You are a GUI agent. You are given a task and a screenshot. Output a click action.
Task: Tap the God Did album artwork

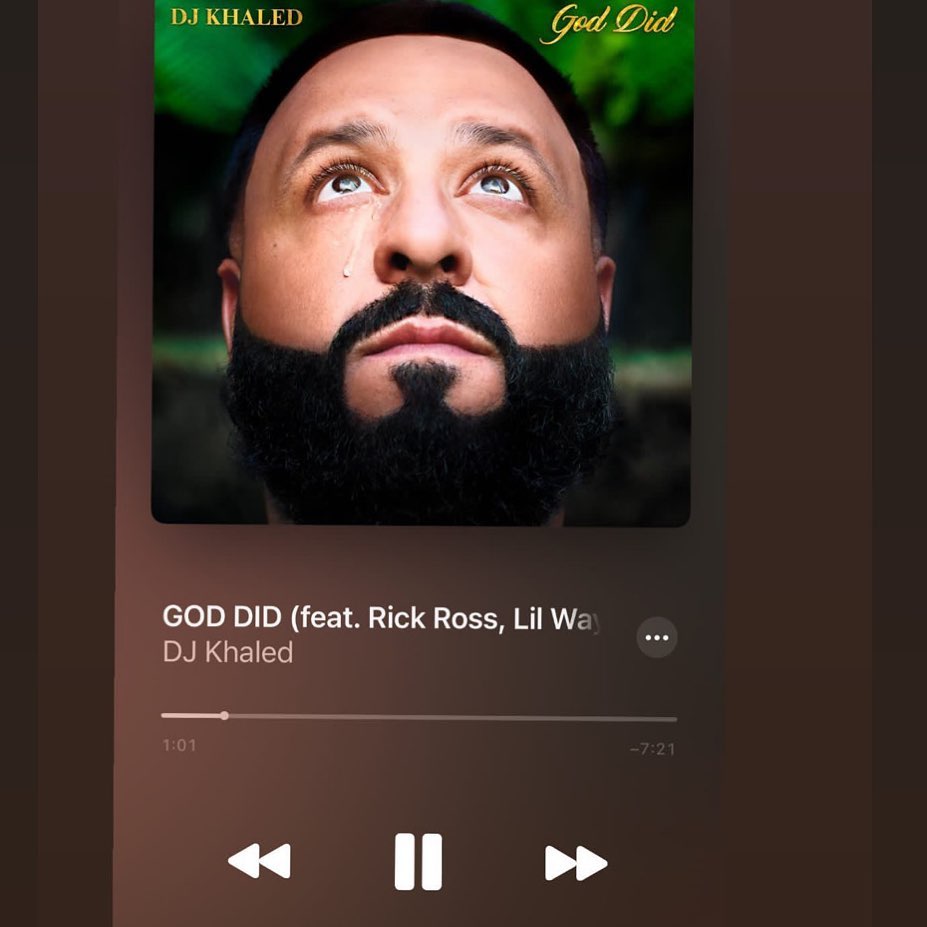tap(421, 260)
